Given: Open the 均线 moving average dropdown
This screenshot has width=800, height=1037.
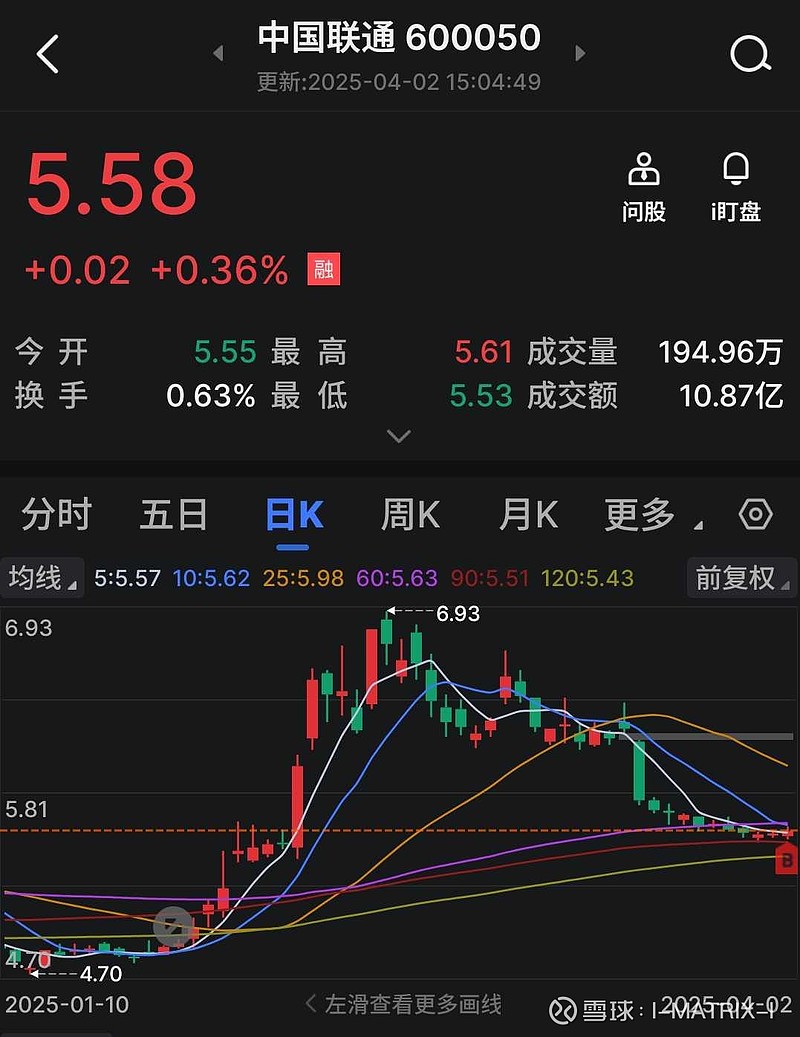Looking at the screenshot, I should pos(41,578).
